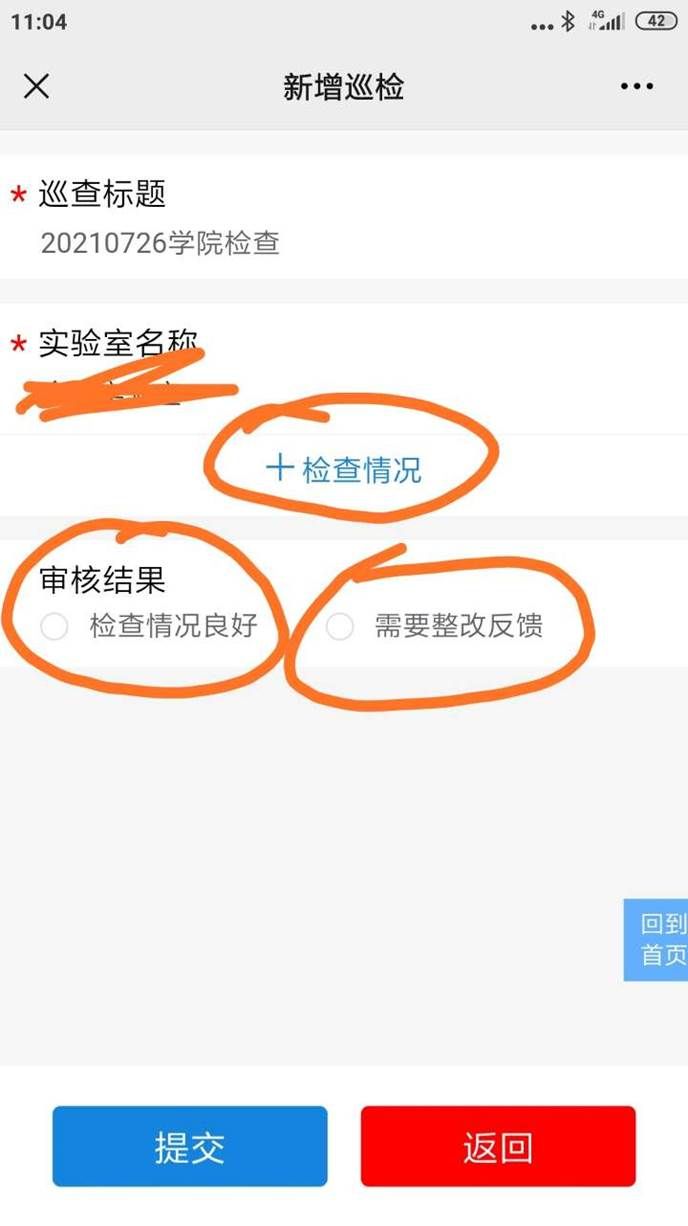
Task: Select 检查情况良好 radio option
Action: point(54,627)
